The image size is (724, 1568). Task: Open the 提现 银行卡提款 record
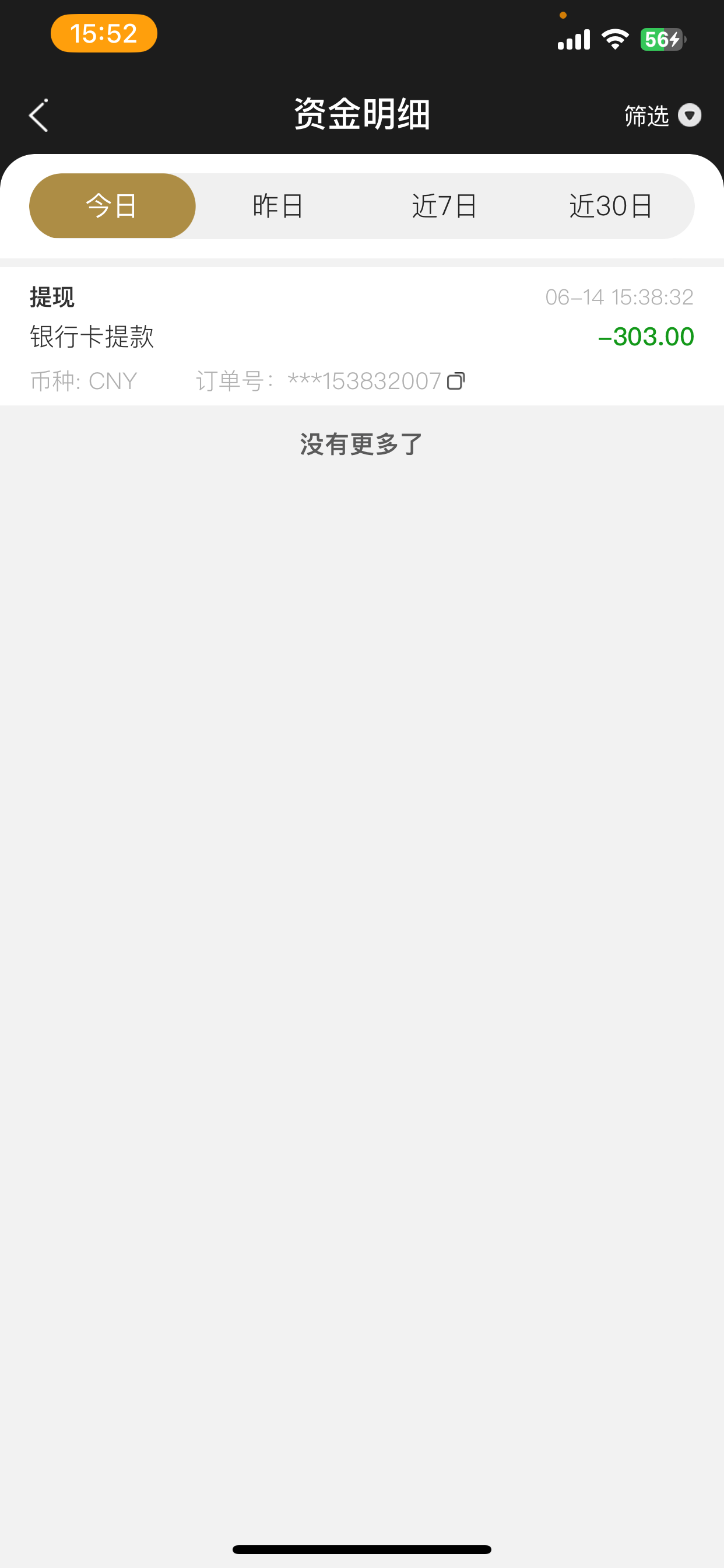(361, 336)
